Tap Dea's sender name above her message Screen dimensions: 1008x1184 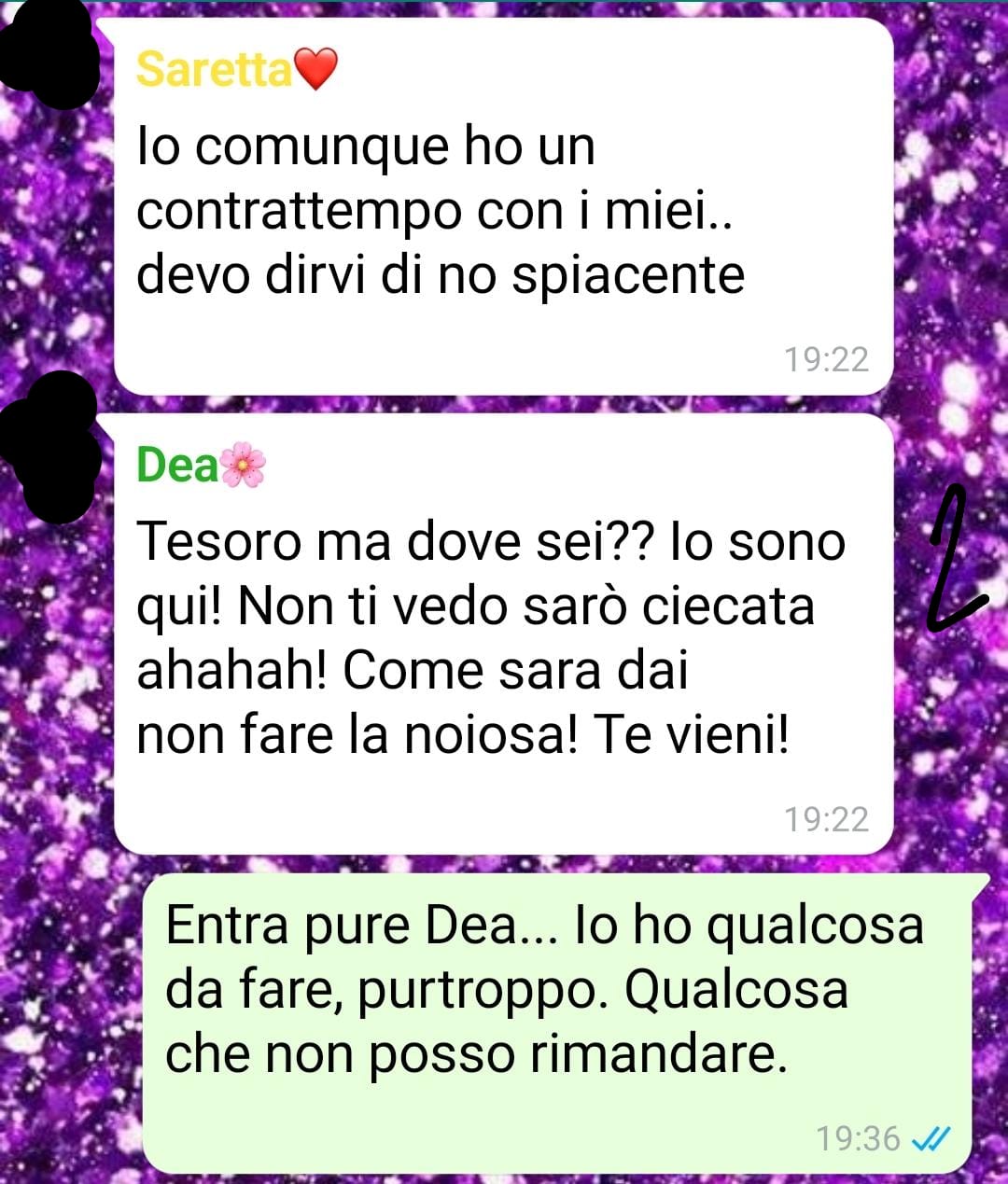coord(200,465)
